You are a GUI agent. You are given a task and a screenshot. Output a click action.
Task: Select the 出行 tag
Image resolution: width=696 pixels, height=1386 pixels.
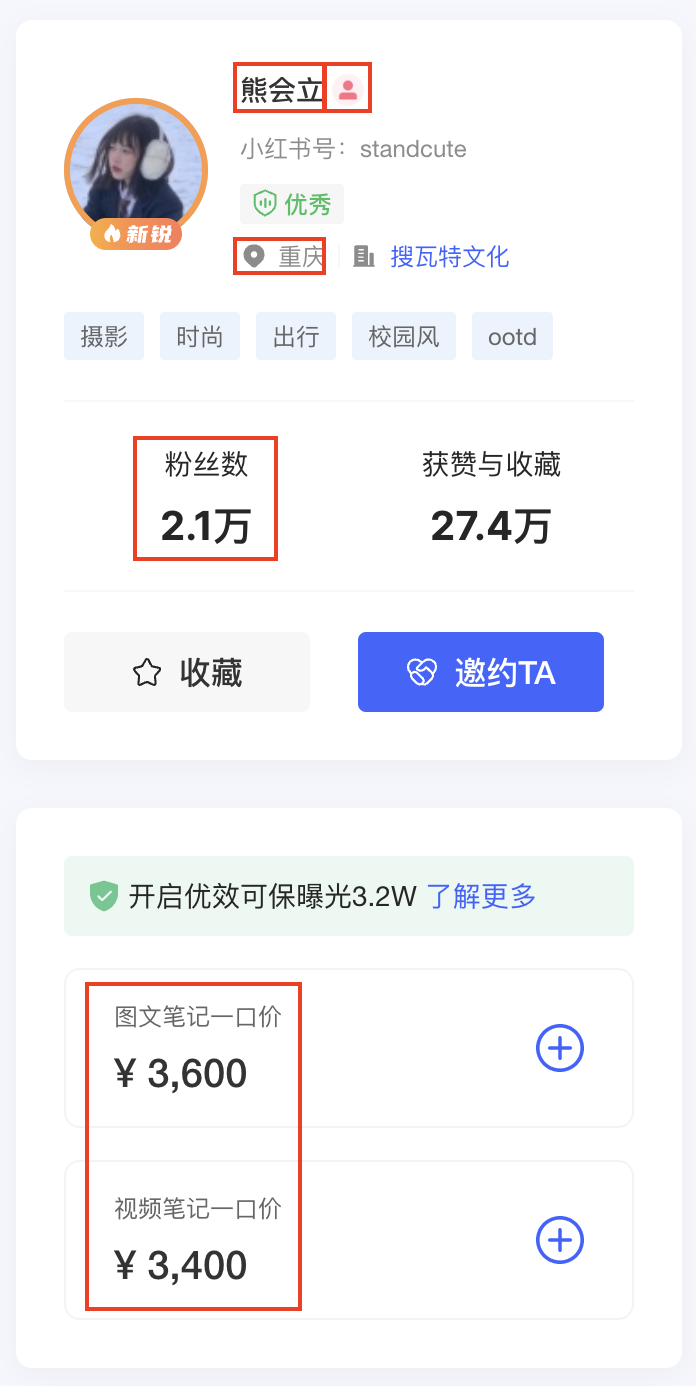296,337
